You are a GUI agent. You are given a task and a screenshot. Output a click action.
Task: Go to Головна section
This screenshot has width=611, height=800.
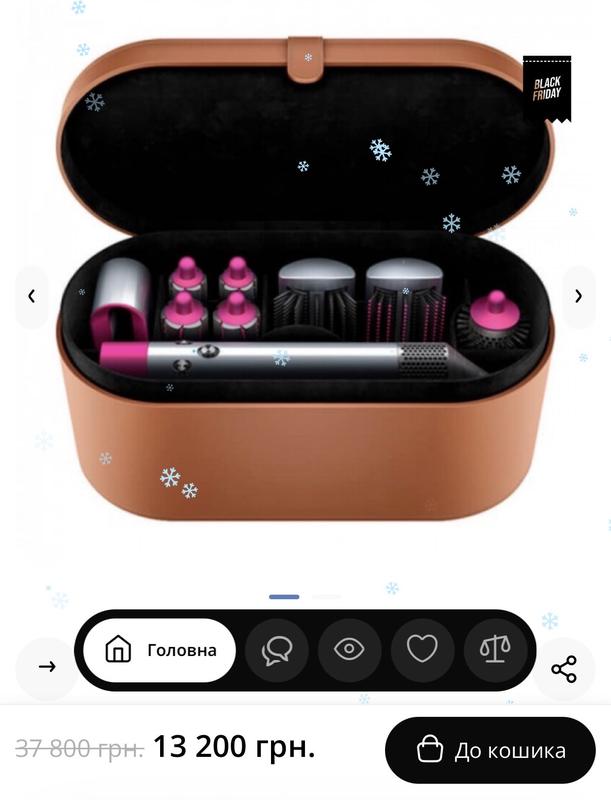[x=160, y=650]
